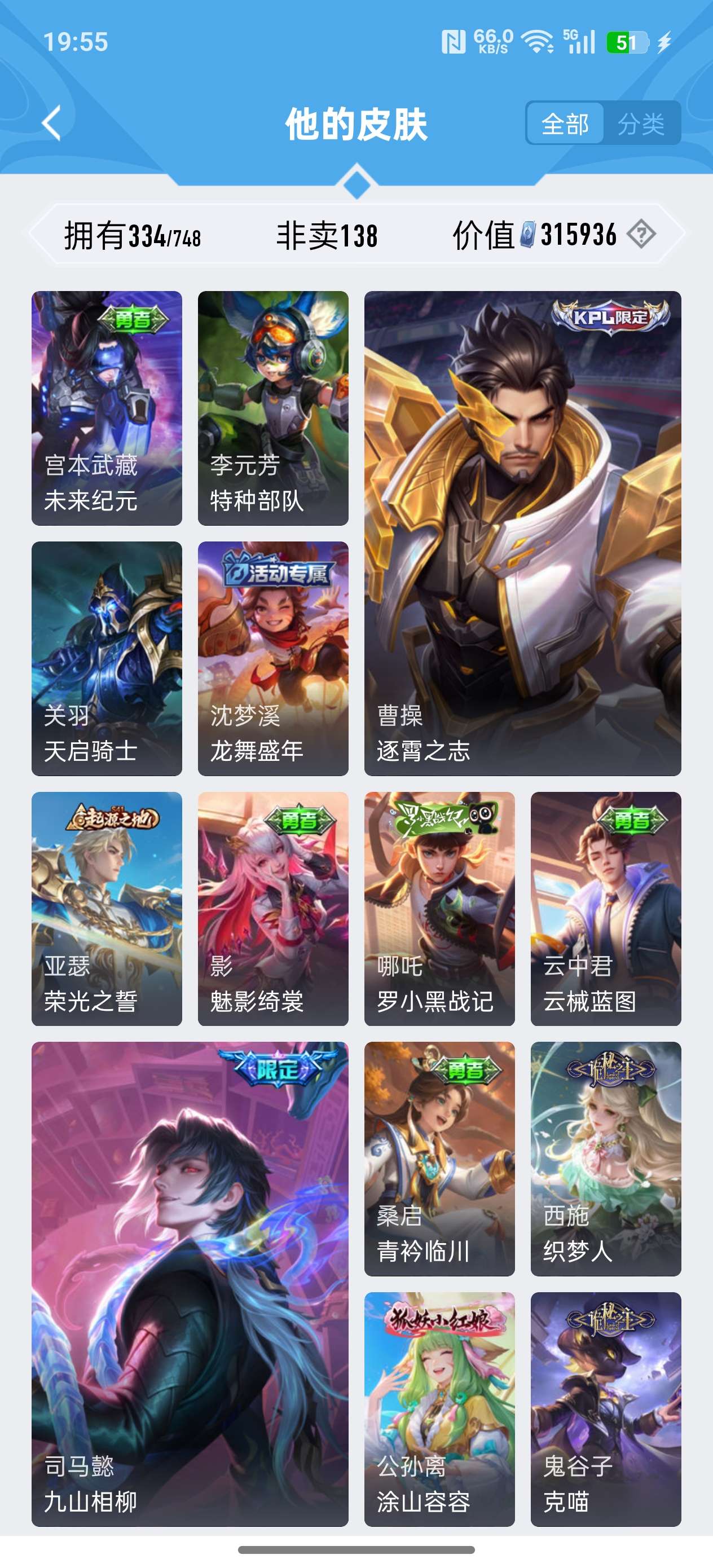Viewport: 713px width, 1568px height.
Task: Open 司马懿 九山相柳 skin card
Action: click(x=190, y=1284)
